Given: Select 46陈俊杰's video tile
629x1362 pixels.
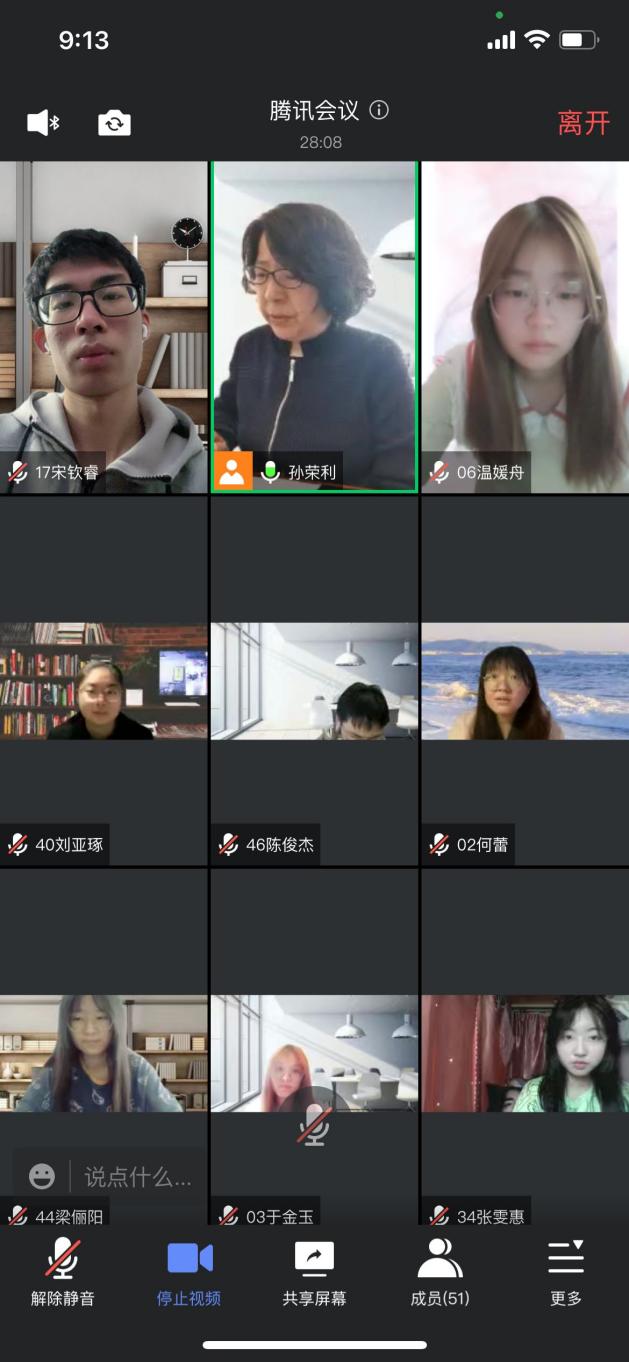Looking at the screenshot, I should click(x=314, y=681).
